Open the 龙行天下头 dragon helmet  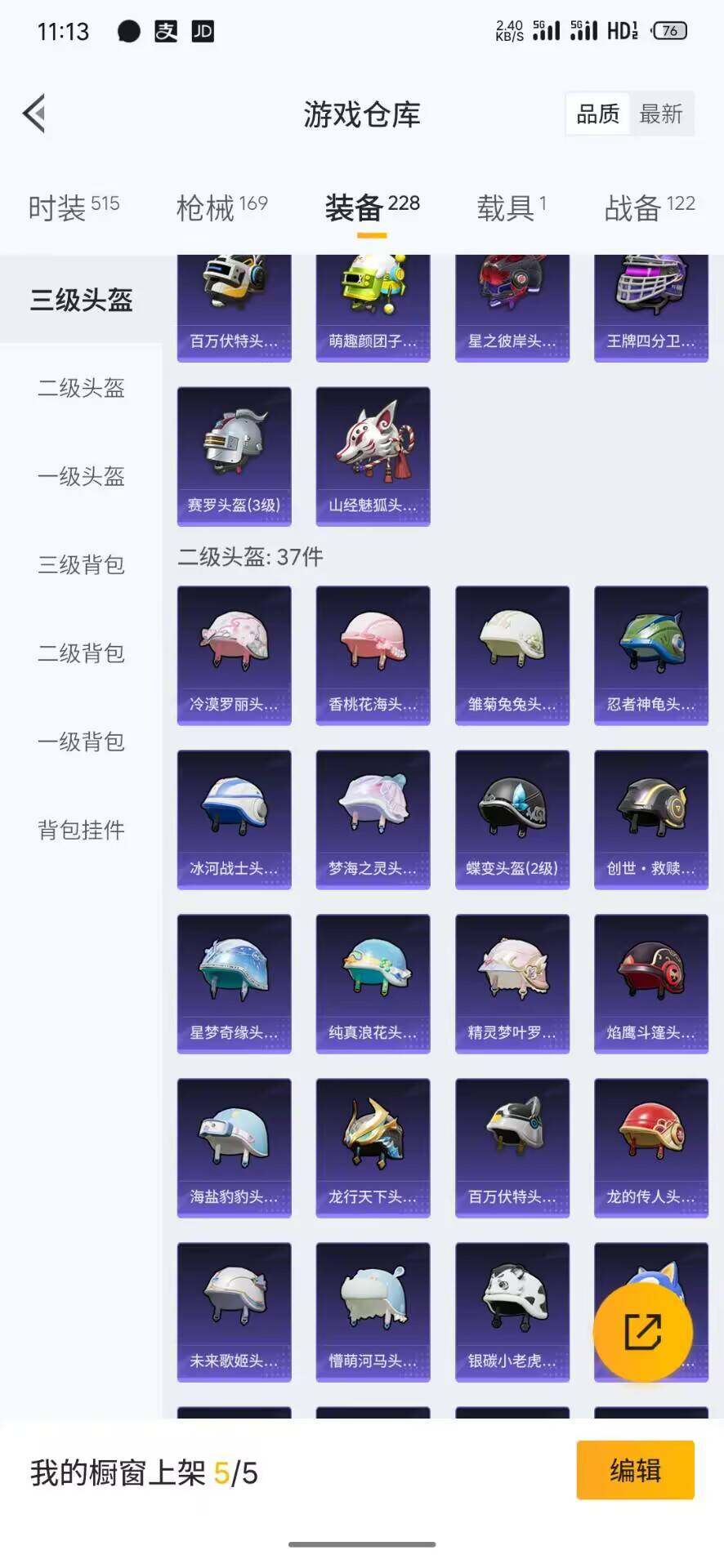pyautogui.click(x=373, y=1145)
